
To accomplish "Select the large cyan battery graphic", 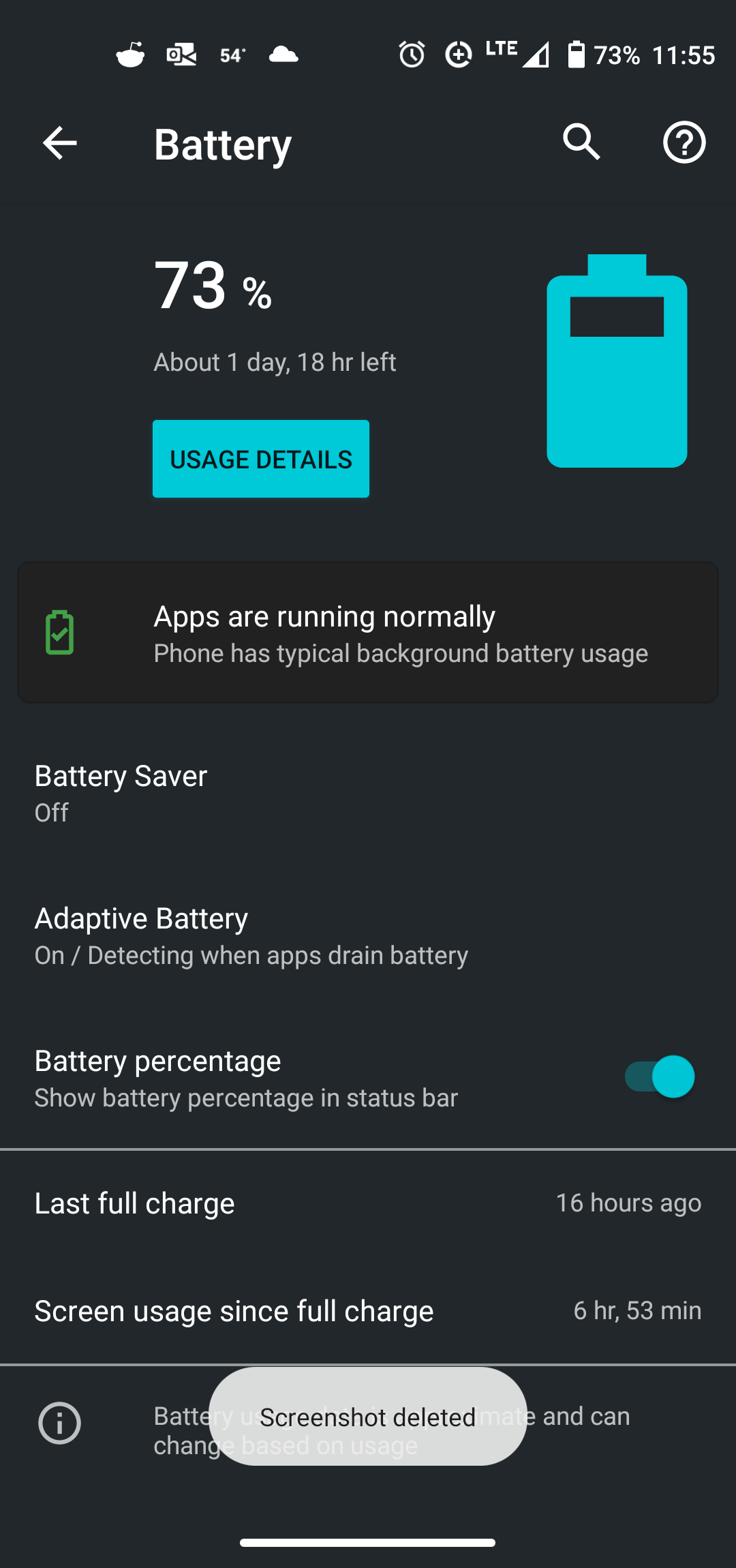I will [617, 361].
